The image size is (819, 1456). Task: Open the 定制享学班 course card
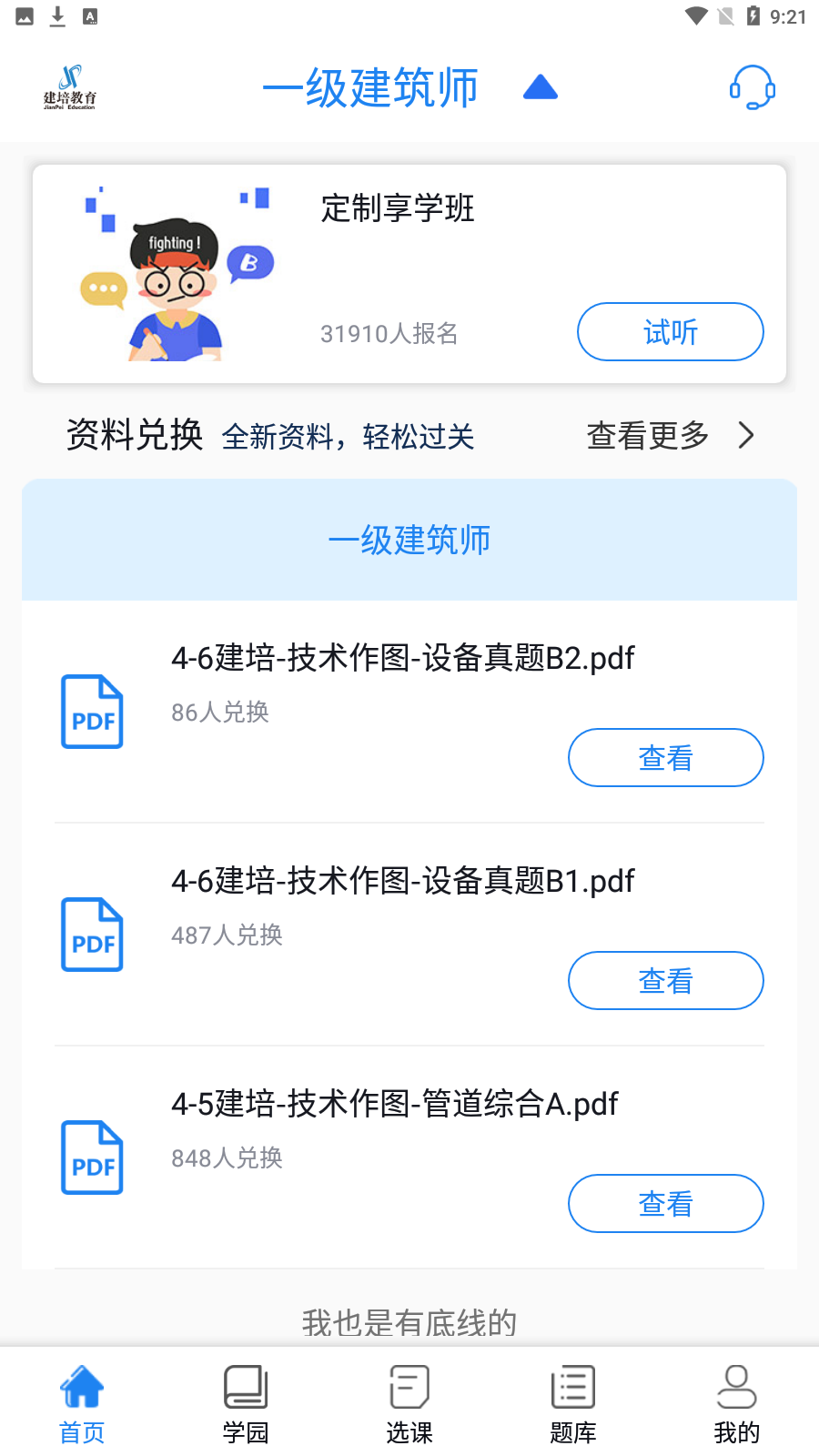[x=398, y=208]
